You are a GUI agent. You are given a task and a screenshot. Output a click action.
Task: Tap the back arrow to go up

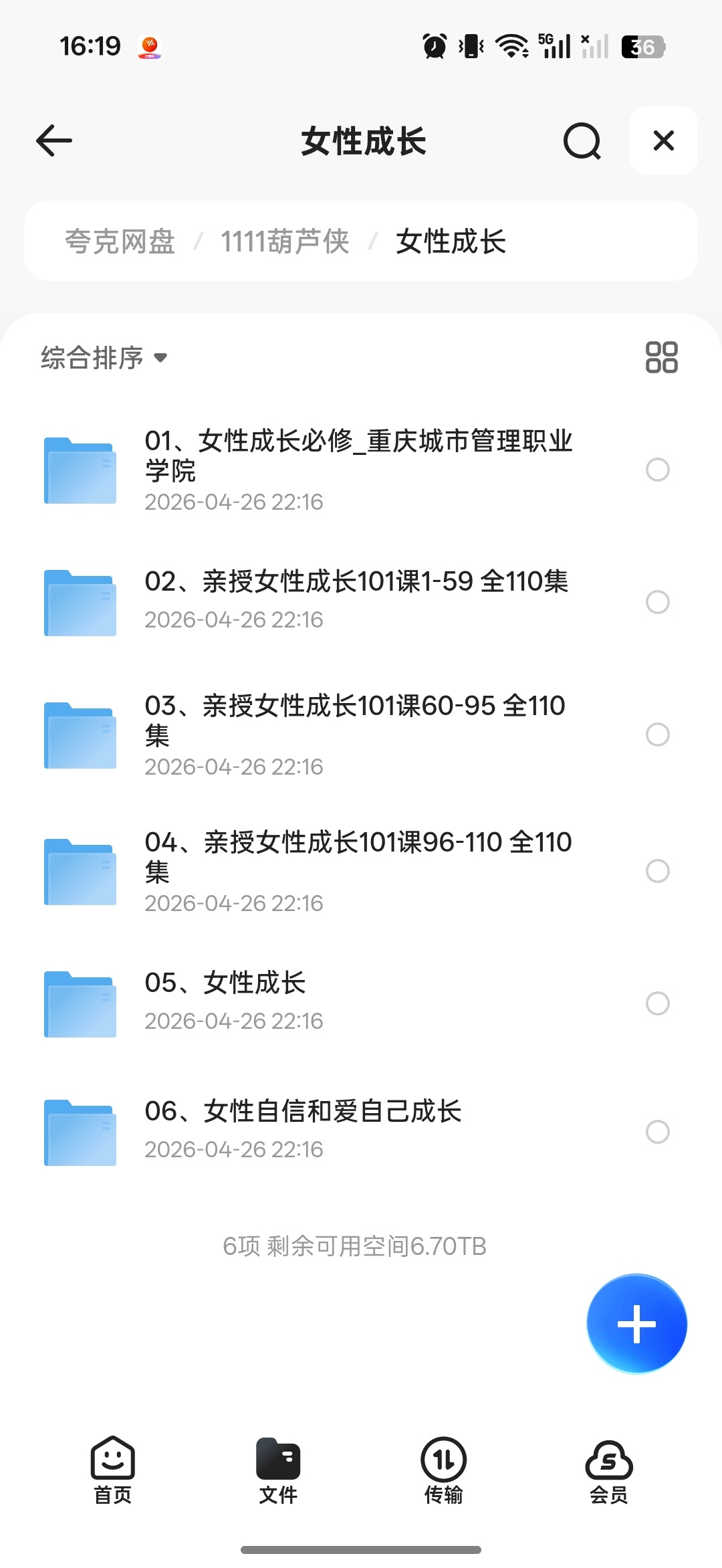53,140
